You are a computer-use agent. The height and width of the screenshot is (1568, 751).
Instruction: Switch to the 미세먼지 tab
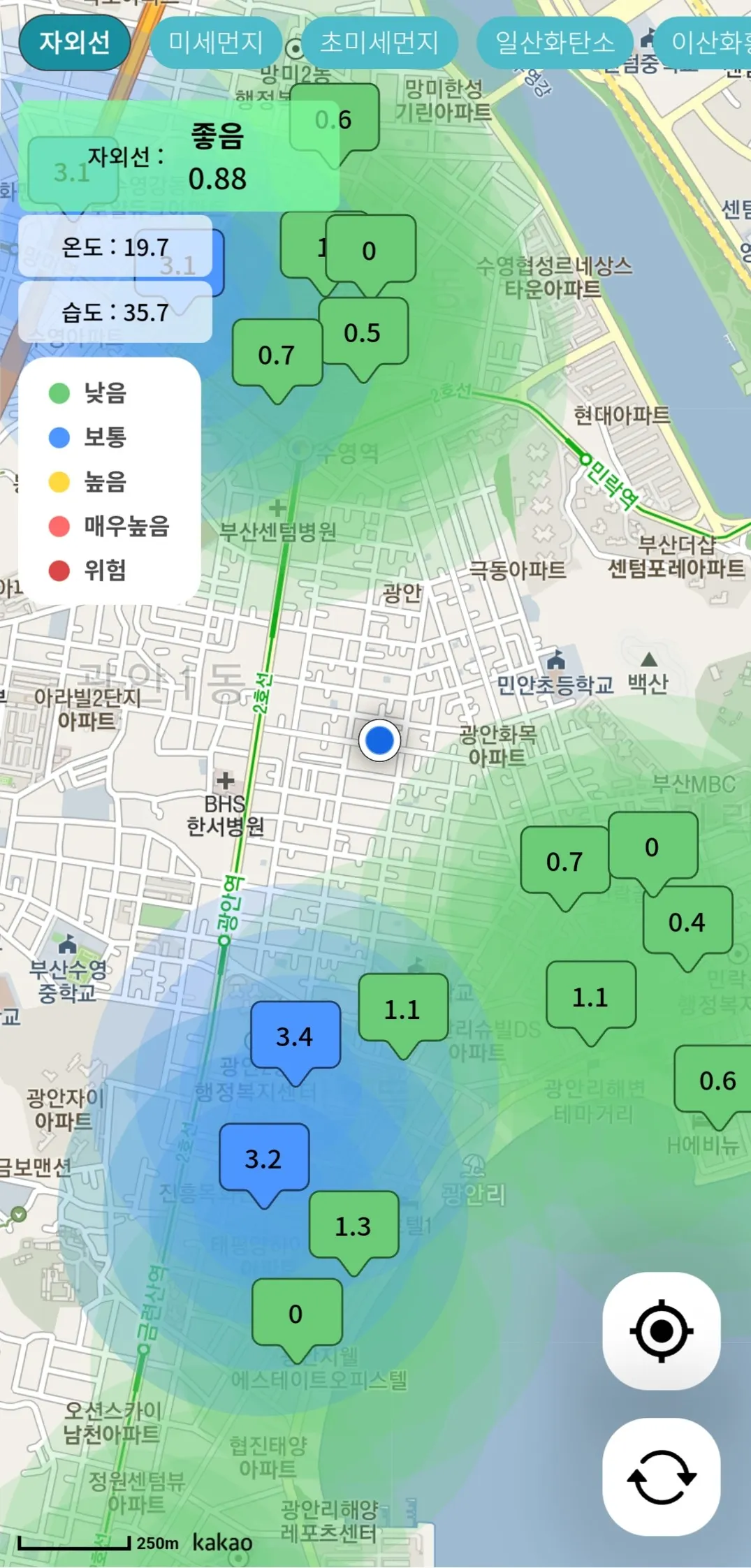coord(215,43)
